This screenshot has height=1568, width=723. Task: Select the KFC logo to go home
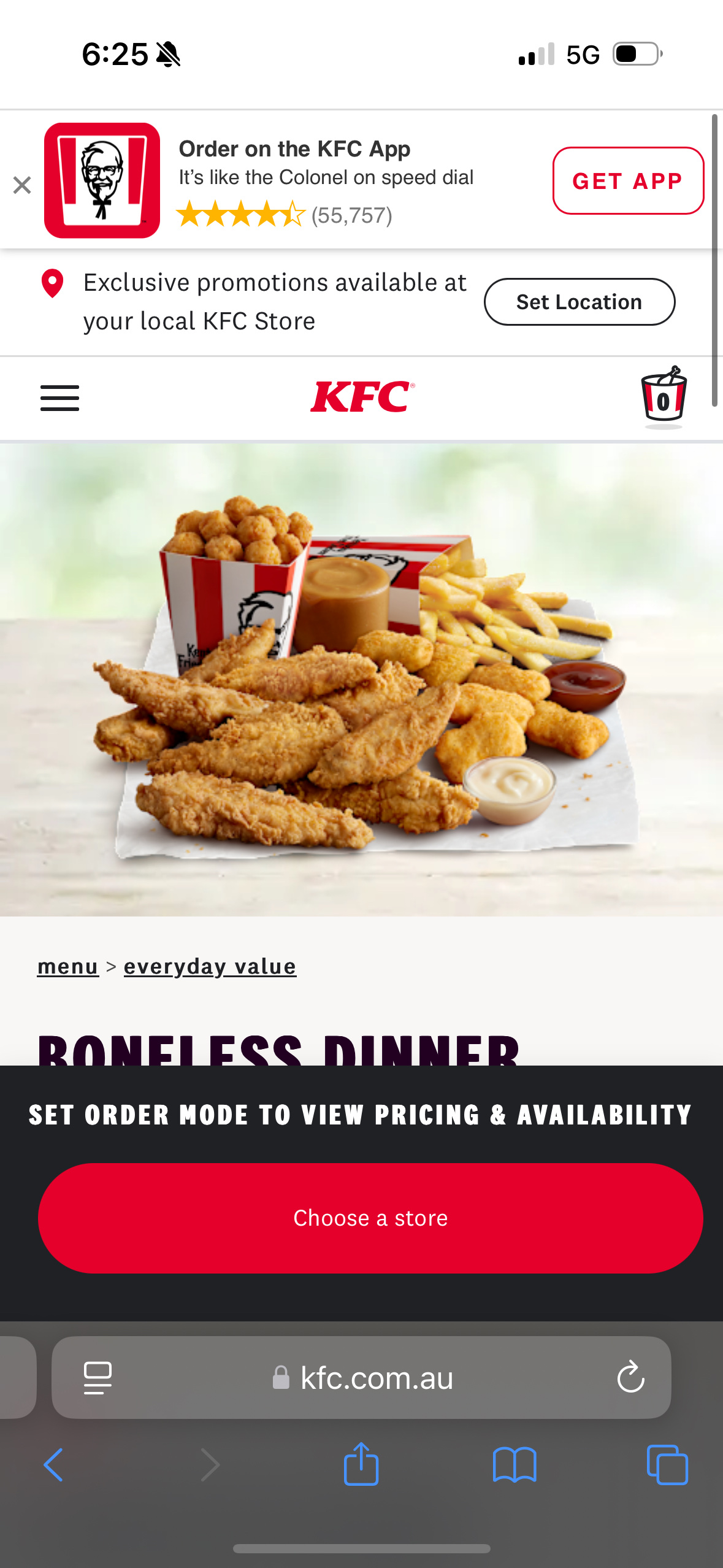[x=361, y=396]
